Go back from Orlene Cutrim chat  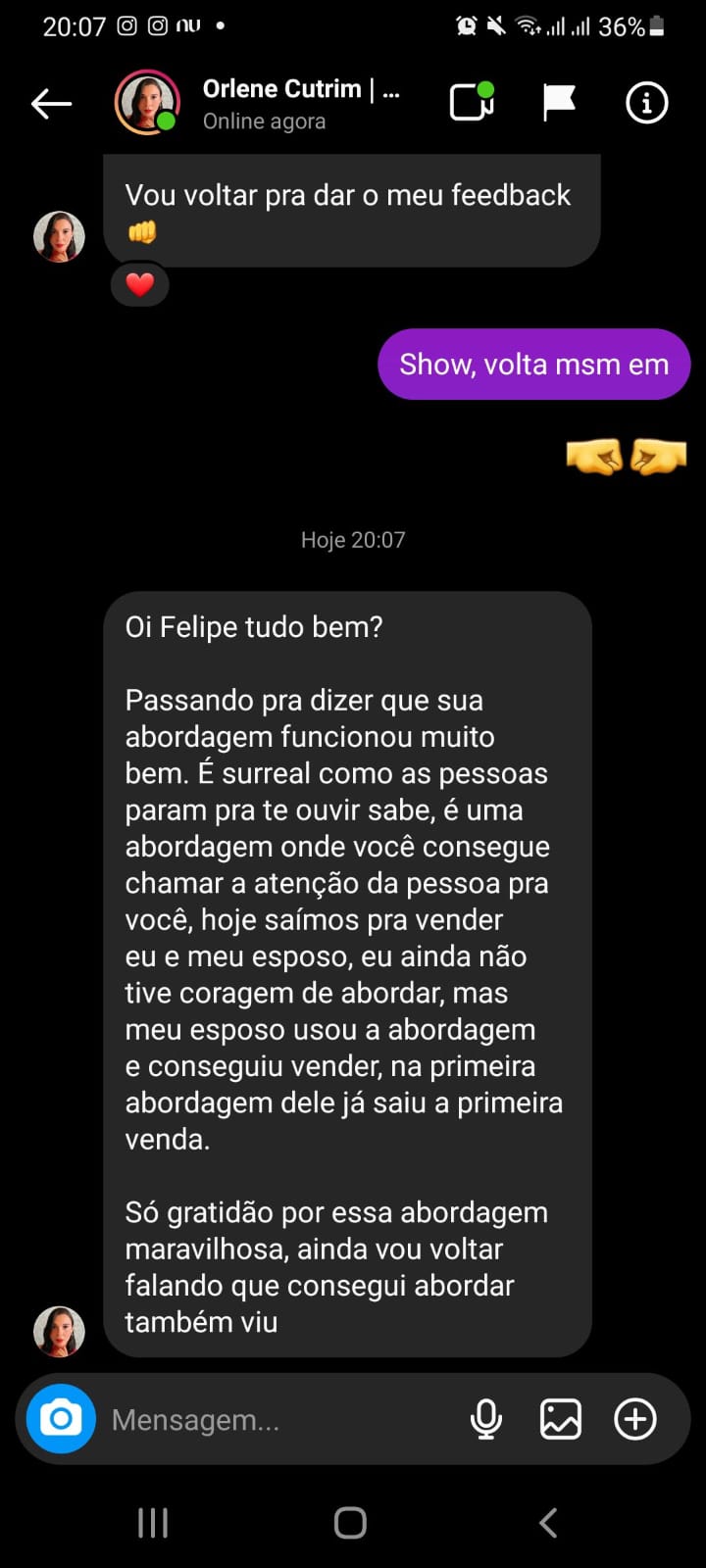pos(51,103)
